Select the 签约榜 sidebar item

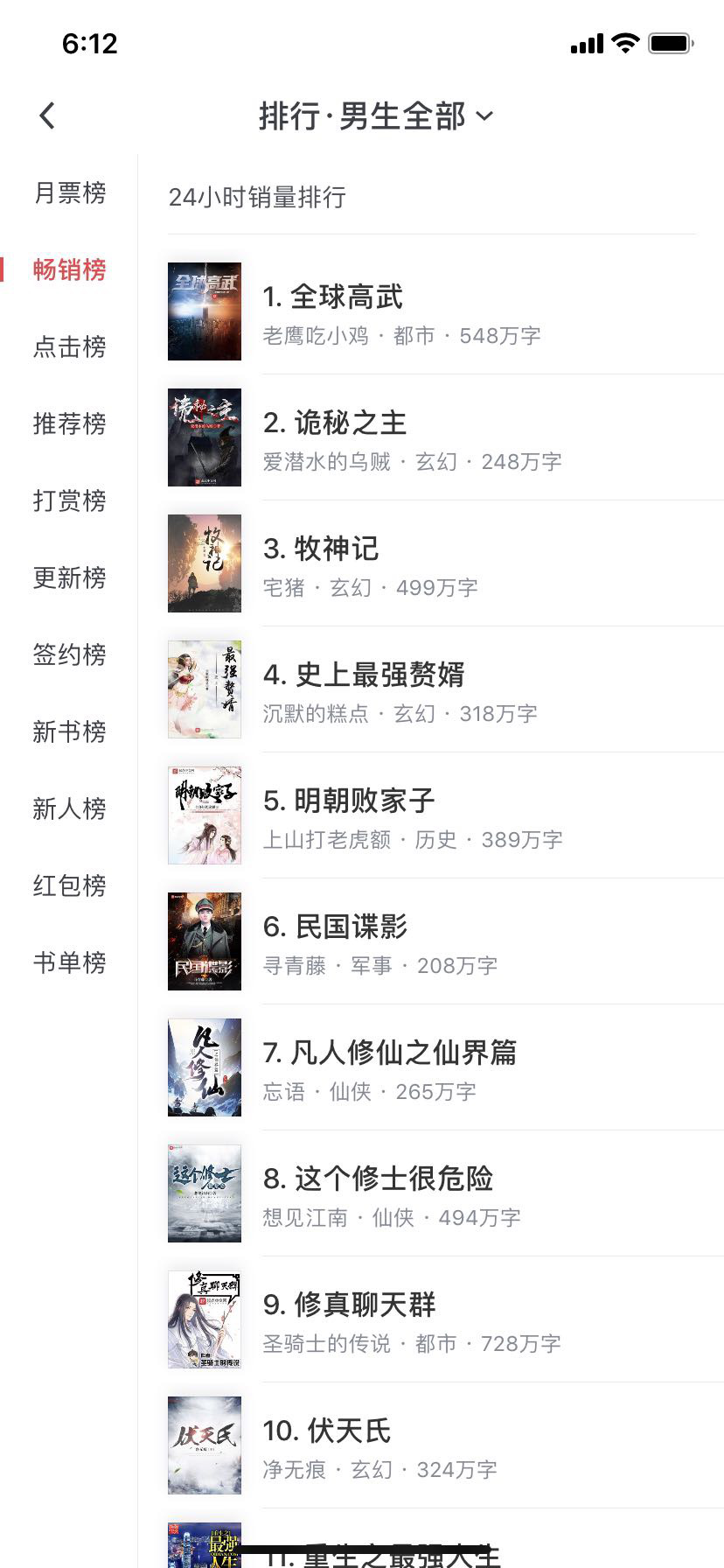[x=70, y=655]
